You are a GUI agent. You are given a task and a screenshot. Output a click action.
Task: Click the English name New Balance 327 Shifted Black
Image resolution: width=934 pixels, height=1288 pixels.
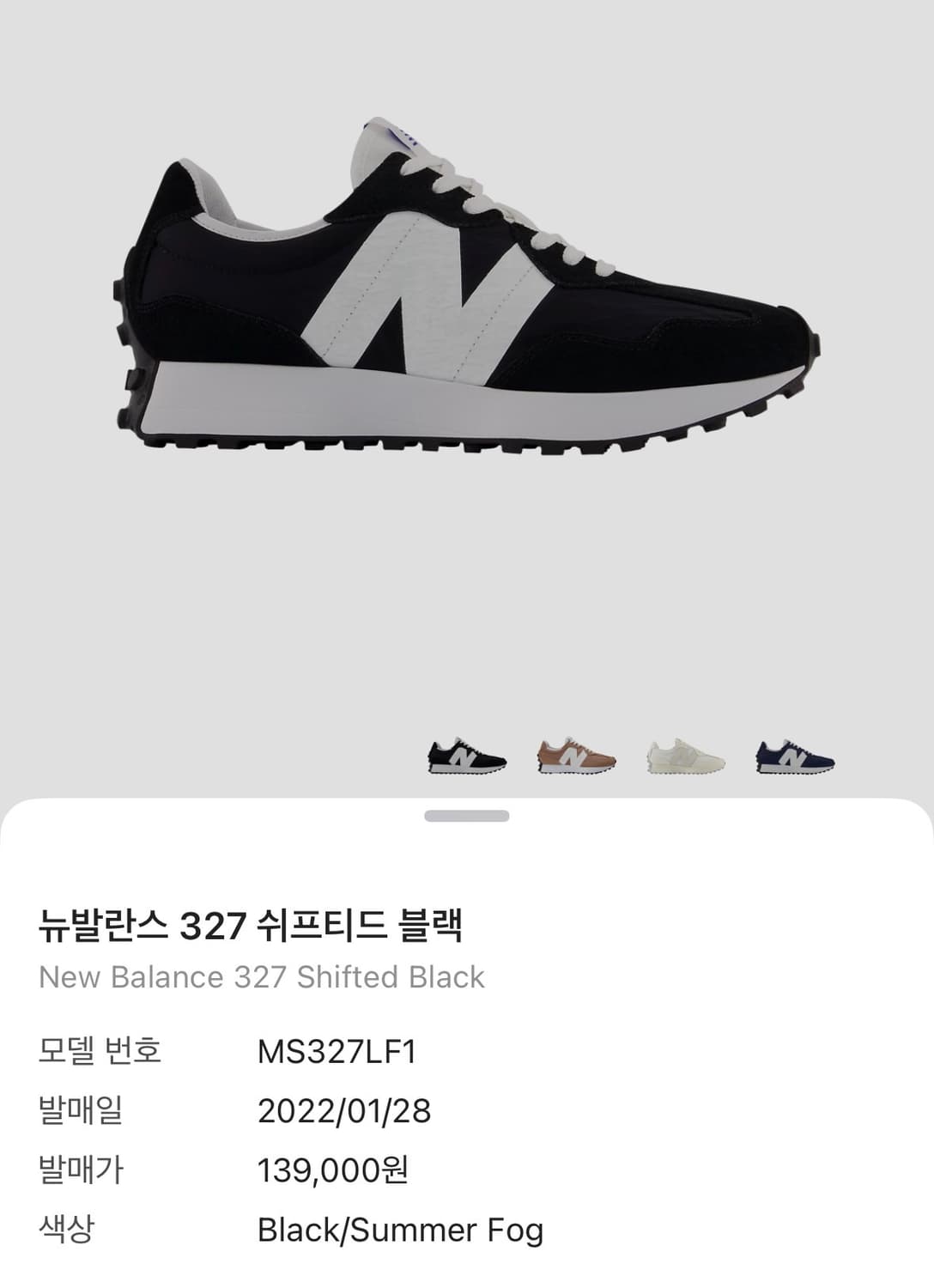click(x=262, y=976)
